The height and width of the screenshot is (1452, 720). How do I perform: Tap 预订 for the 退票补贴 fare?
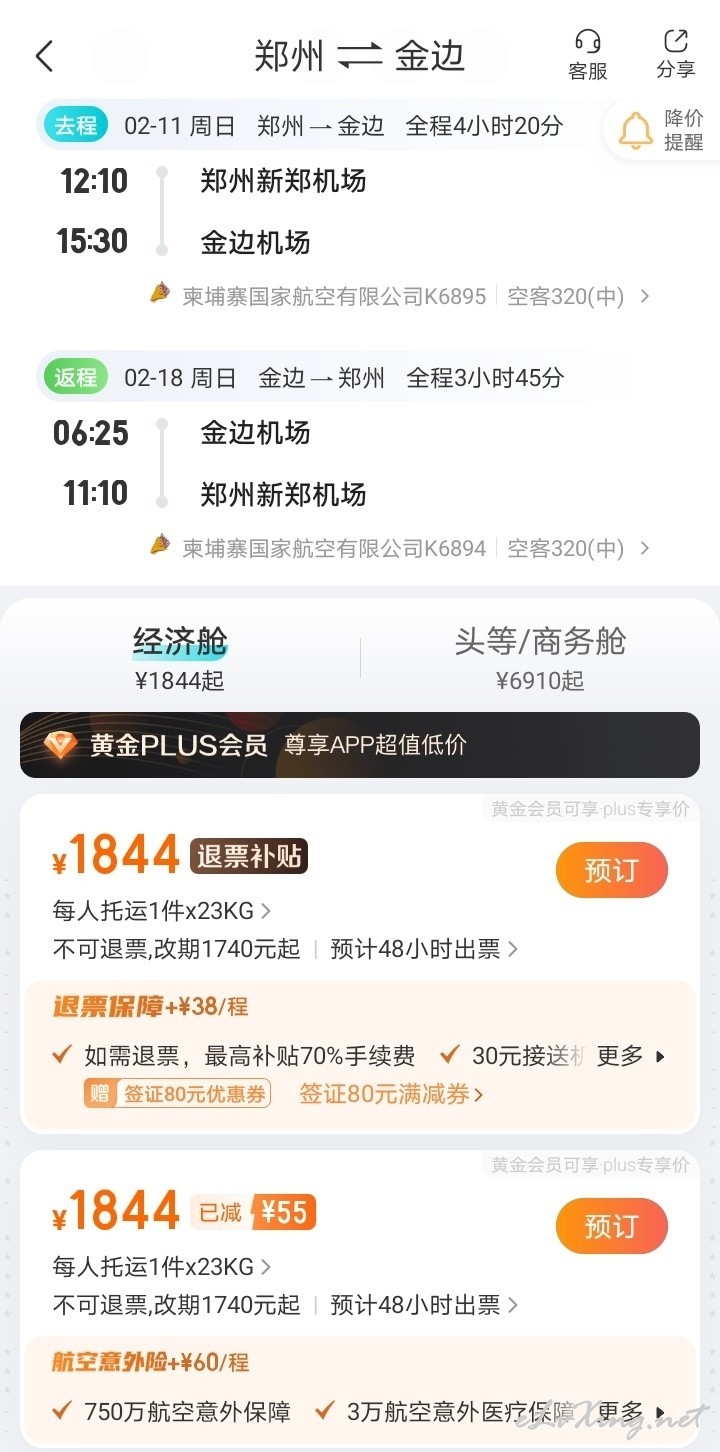(x=611, y=870)
